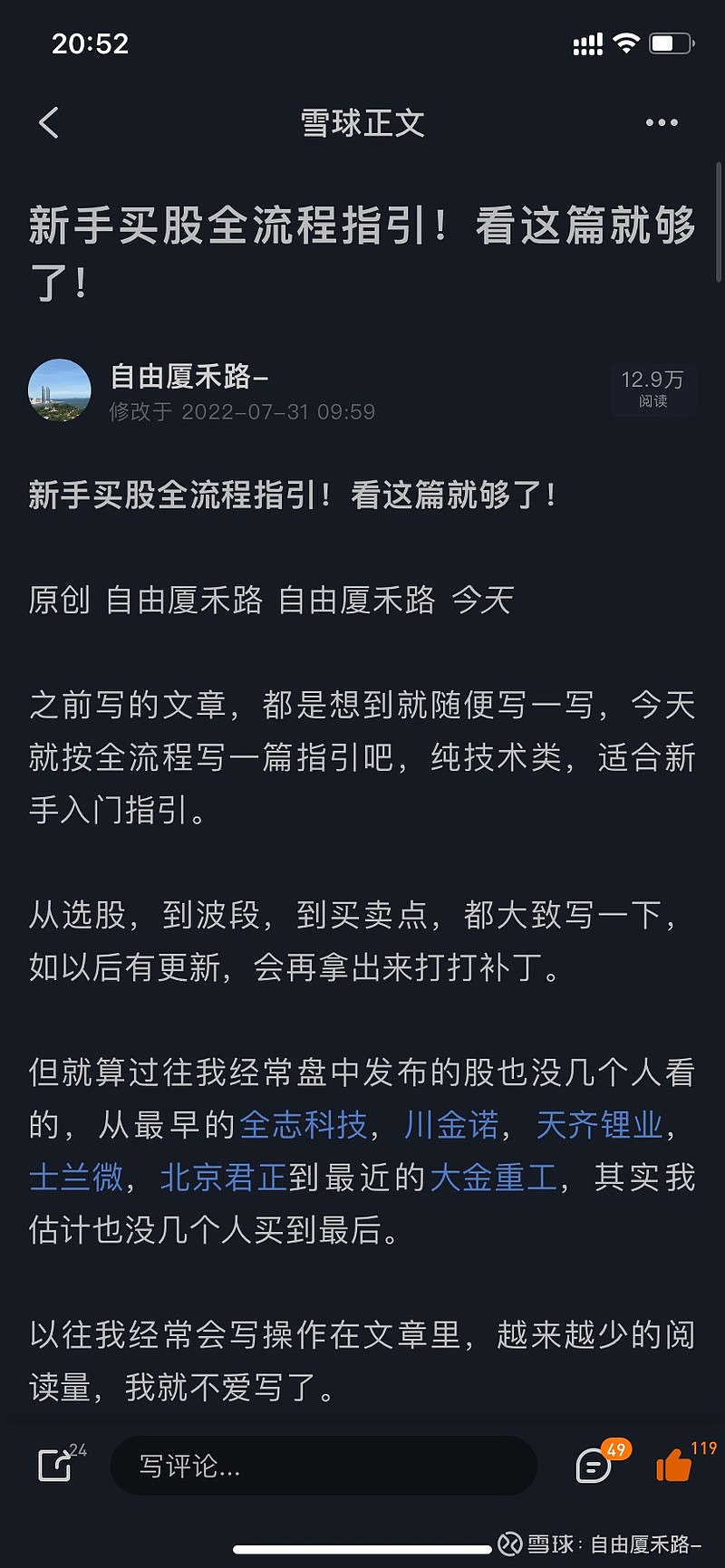Open the three-dot overflow menu

(x=661, y=122)
